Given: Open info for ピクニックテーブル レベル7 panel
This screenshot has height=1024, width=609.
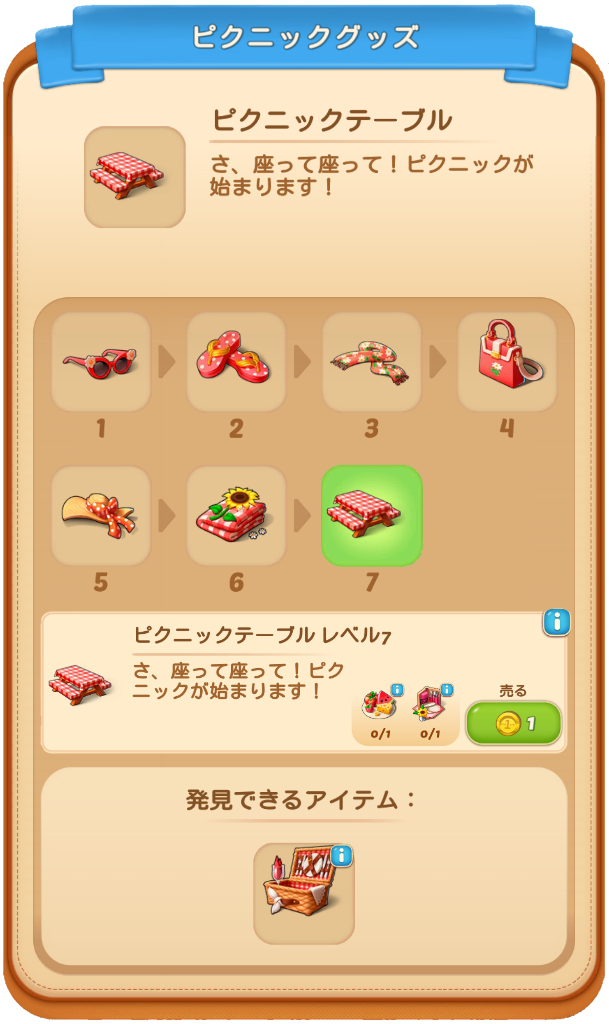Looking at the screenshot, I should (x=556, y=622).
